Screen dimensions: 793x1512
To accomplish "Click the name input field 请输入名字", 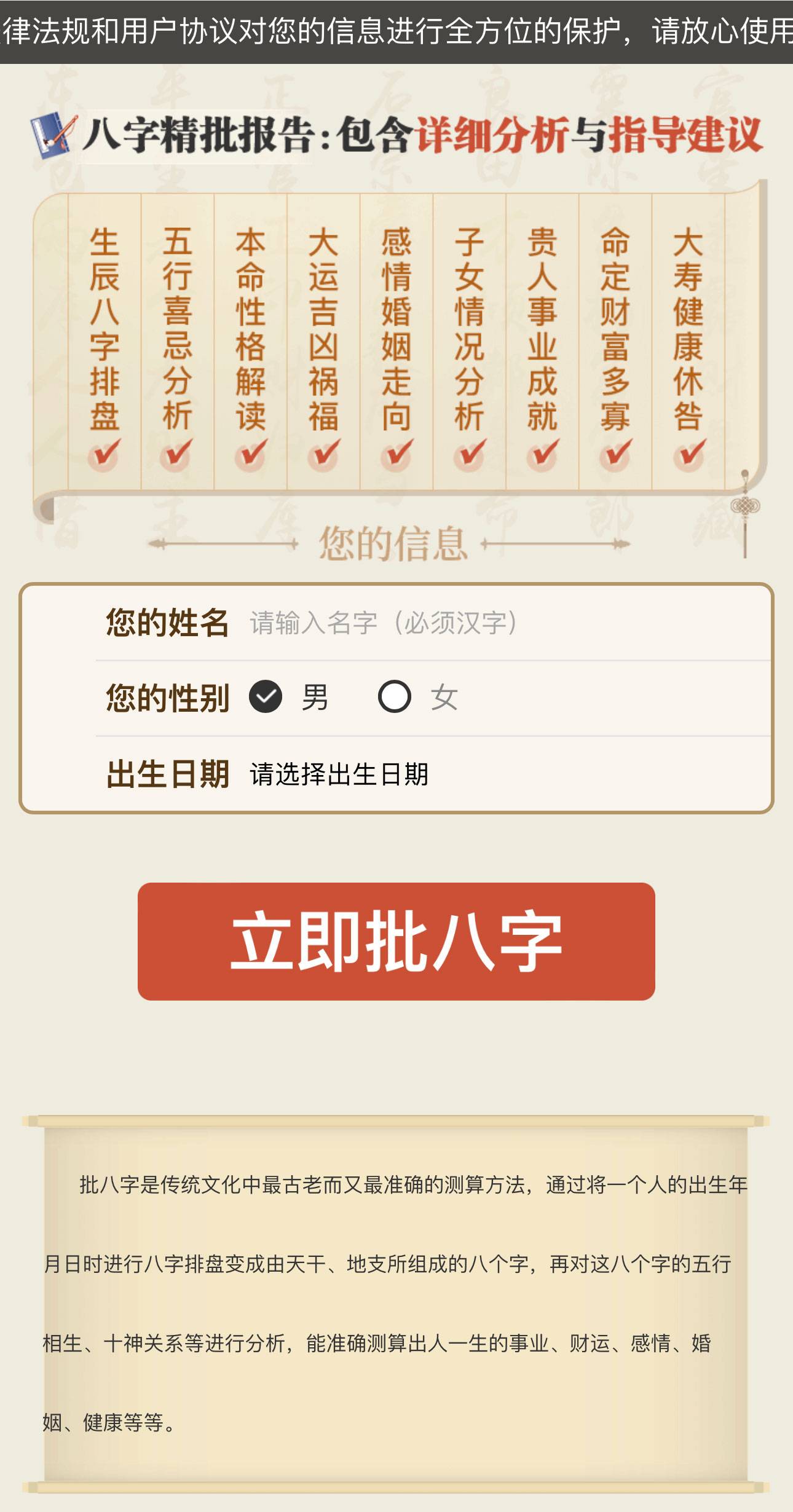I will 381,623.
